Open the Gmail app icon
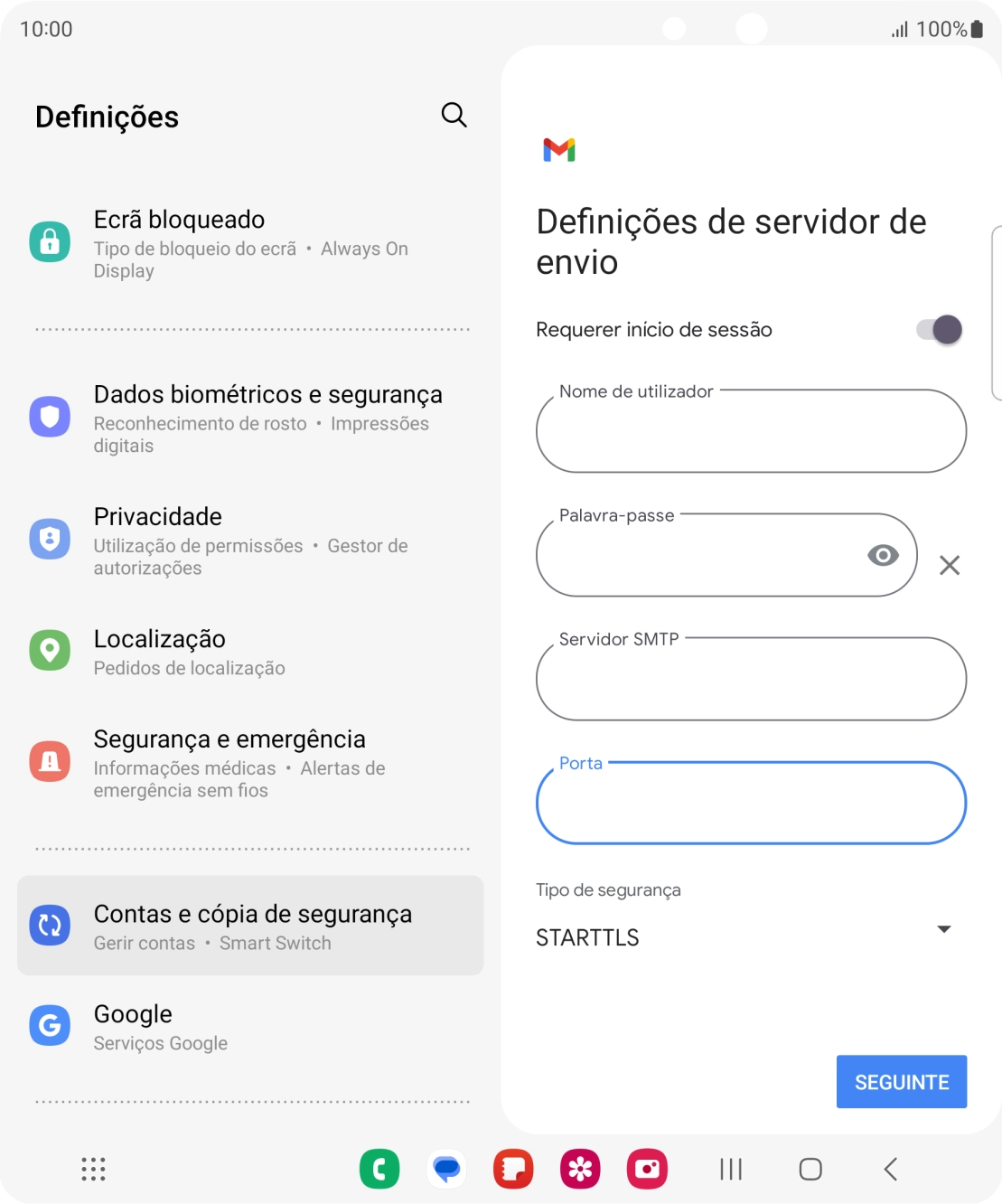 click(x=559, y=150)
